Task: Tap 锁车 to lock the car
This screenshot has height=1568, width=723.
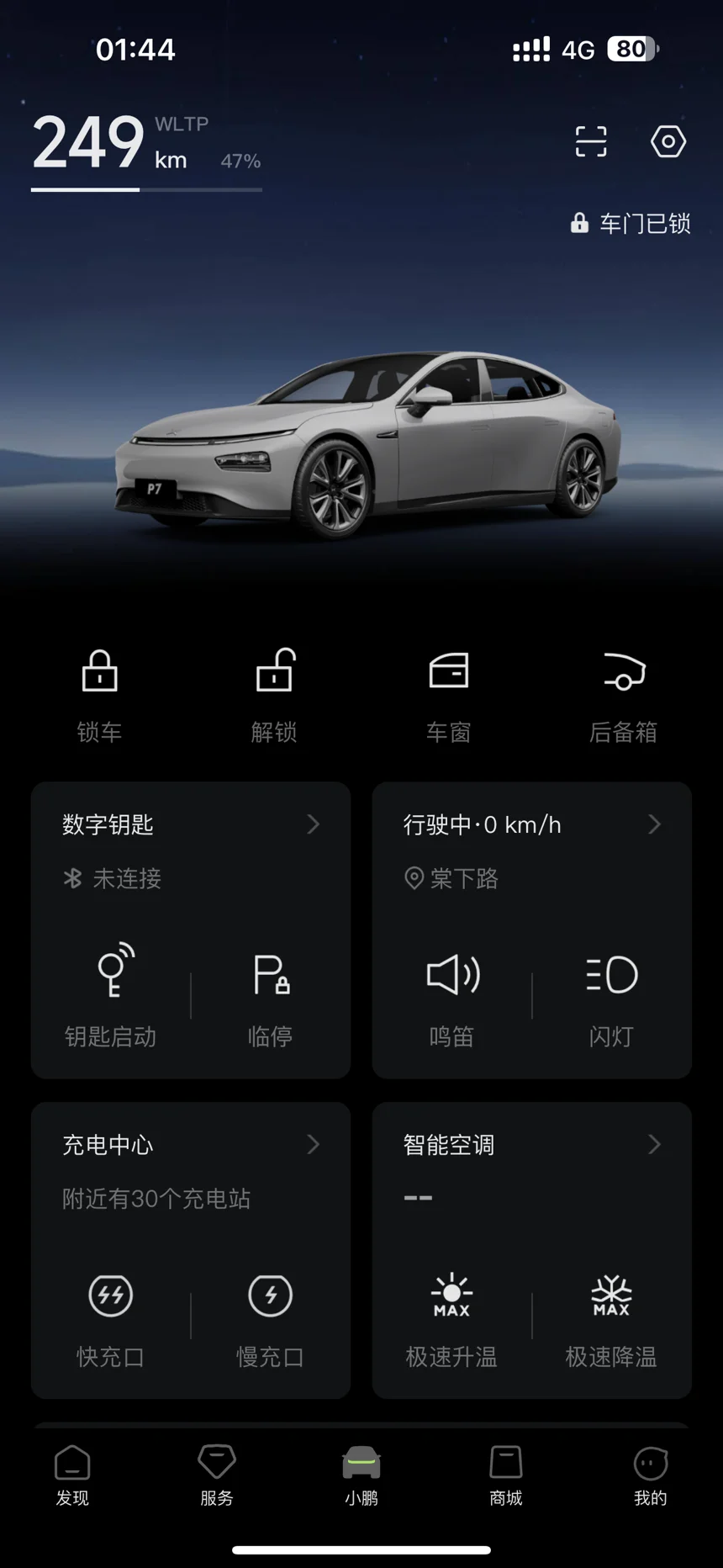Action: click(x=99, y=696)
